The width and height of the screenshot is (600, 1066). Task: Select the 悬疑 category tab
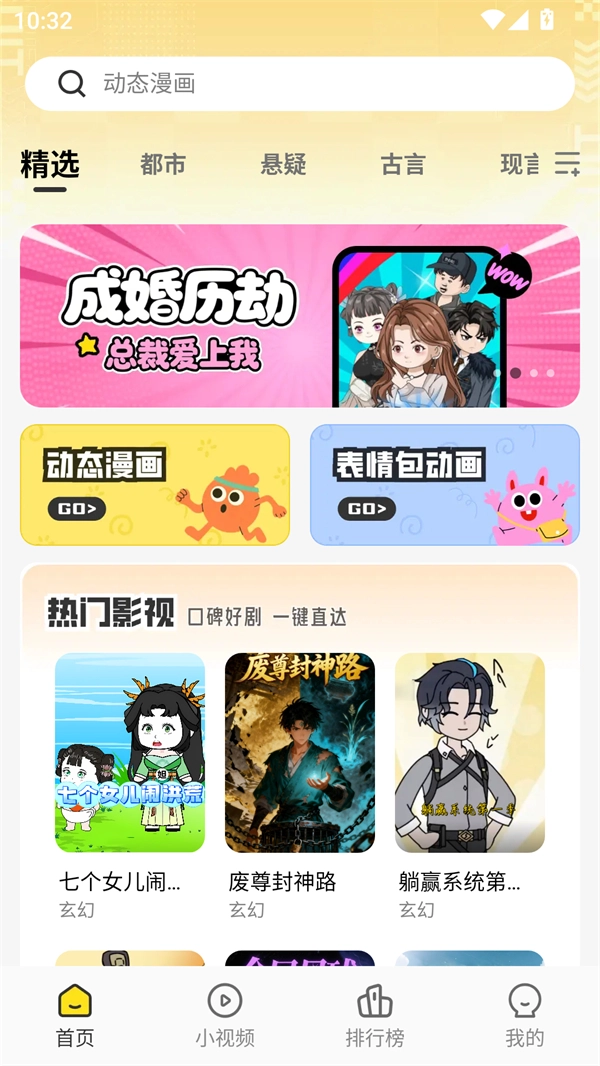[x=283, y=165]
